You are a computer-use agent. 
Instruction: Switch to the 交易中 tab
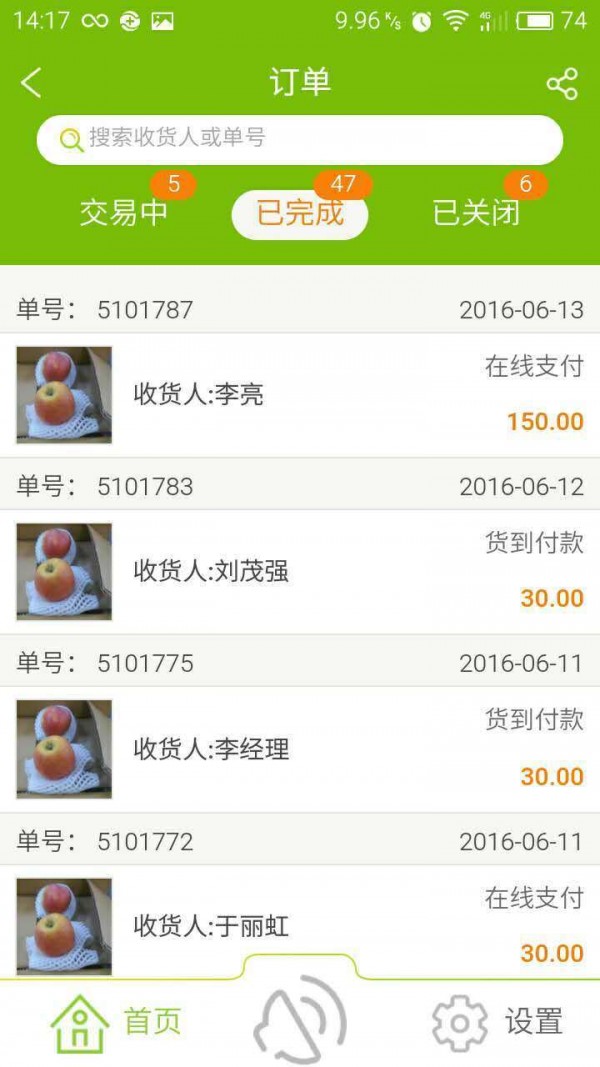(x=124, y=213)
